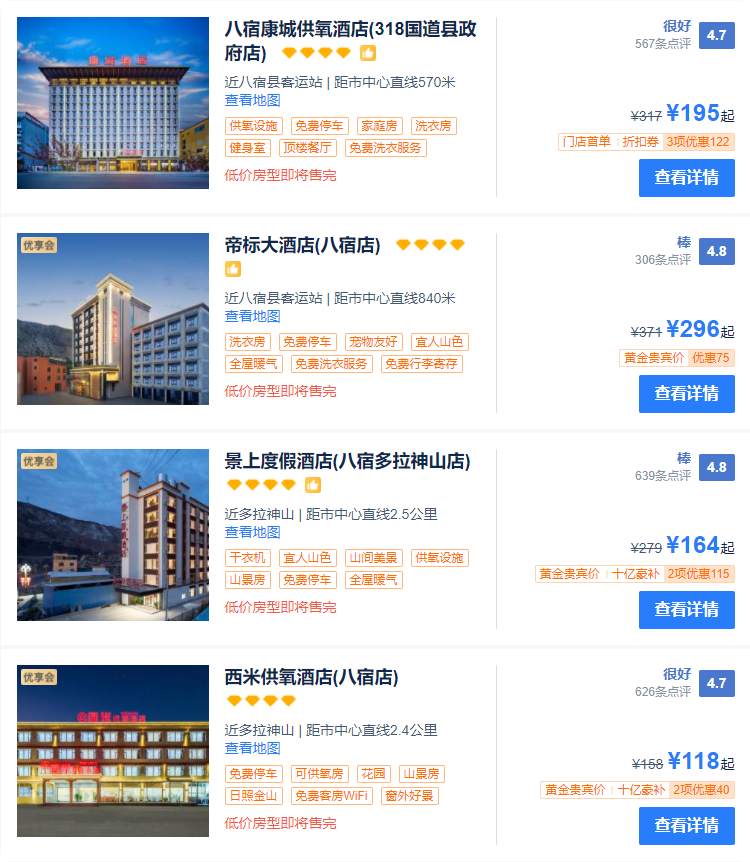Open 查看详情 for 西米供氧酒店
Viewport: 750px width, 862px height.
tap(687, 826)
